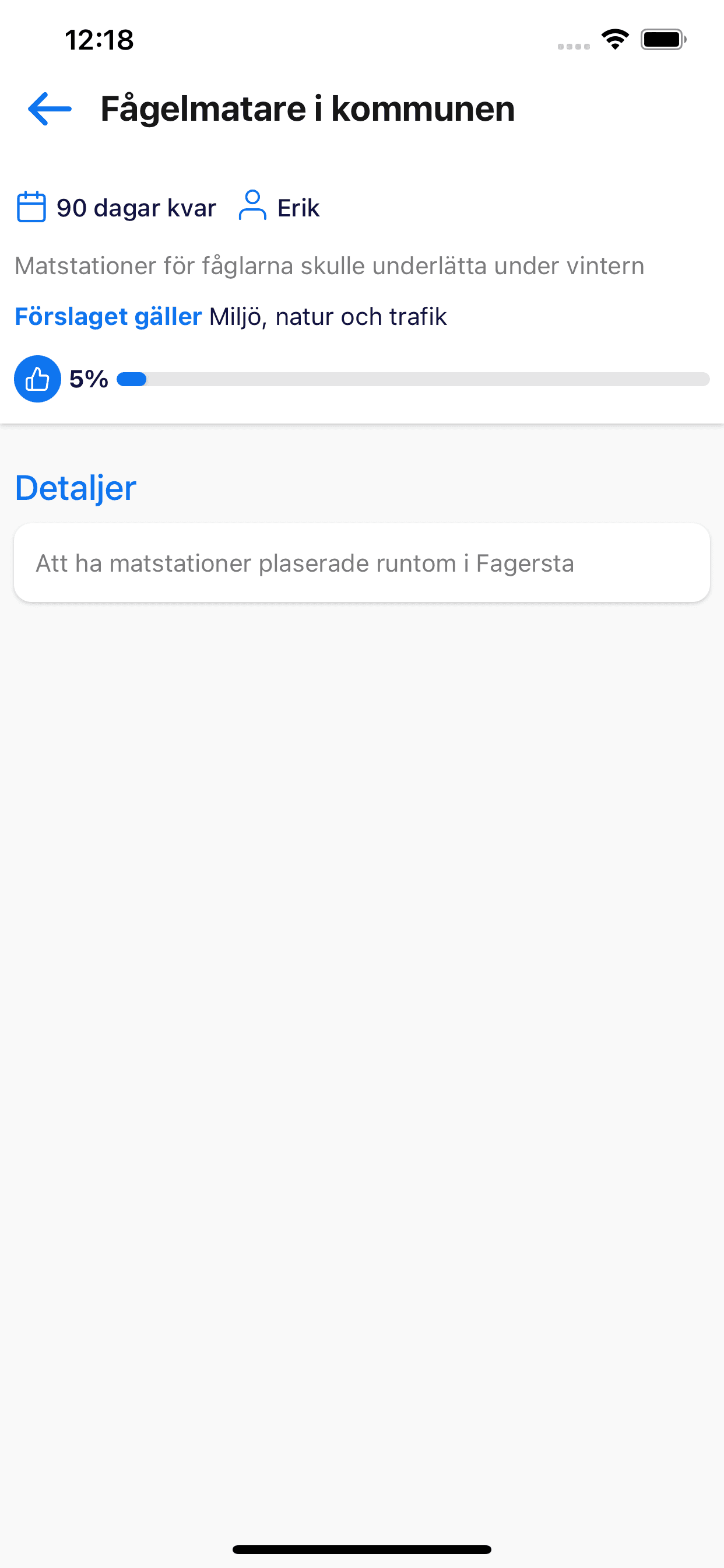The image size is (724, 1568).
Task: Tap the thumbs-up to support the proposal
Action: [x=38, y=379]
